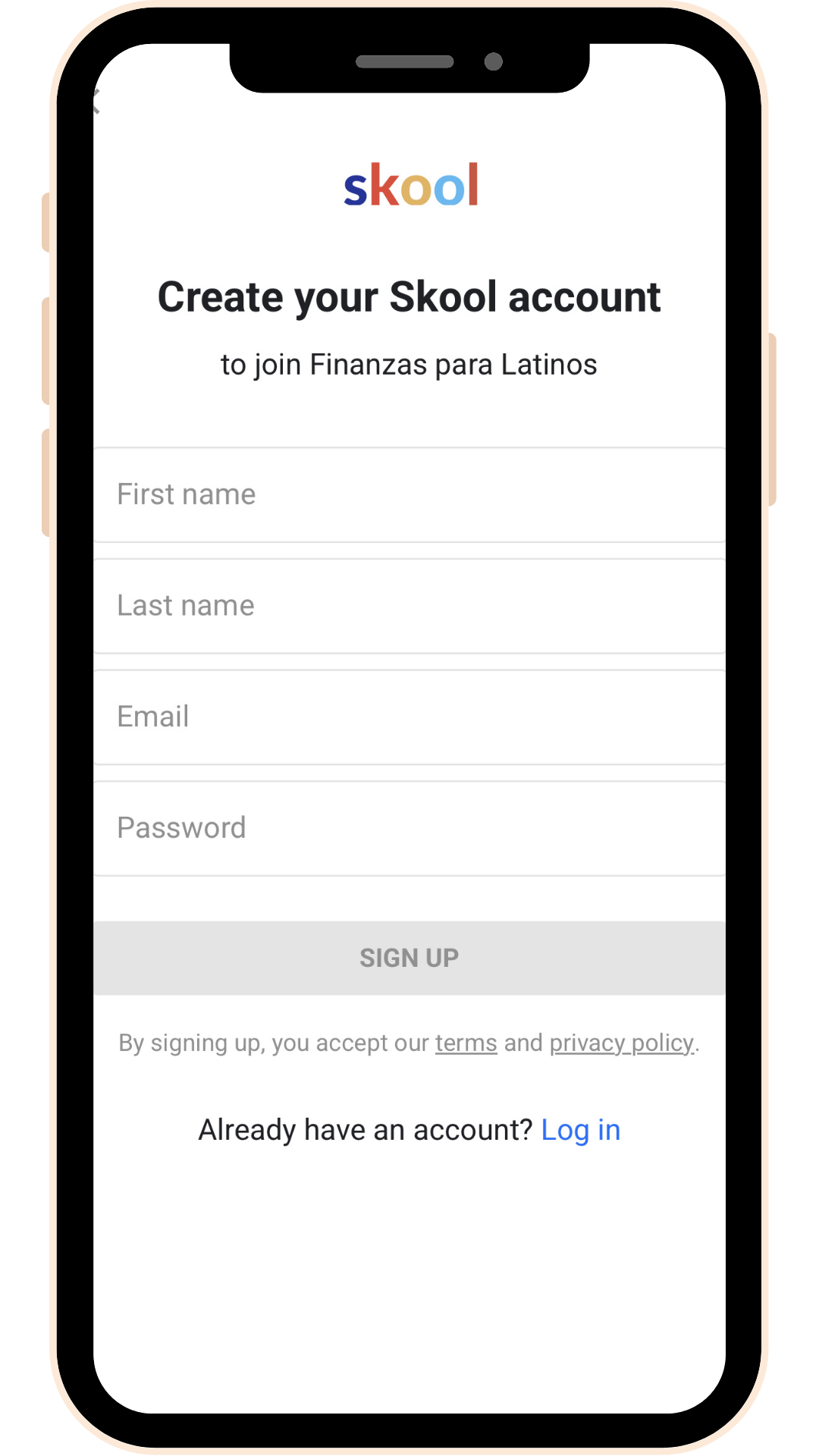Open the terms link
Viewport: 819px width, 1456px height.
(x=466, y=1043)
